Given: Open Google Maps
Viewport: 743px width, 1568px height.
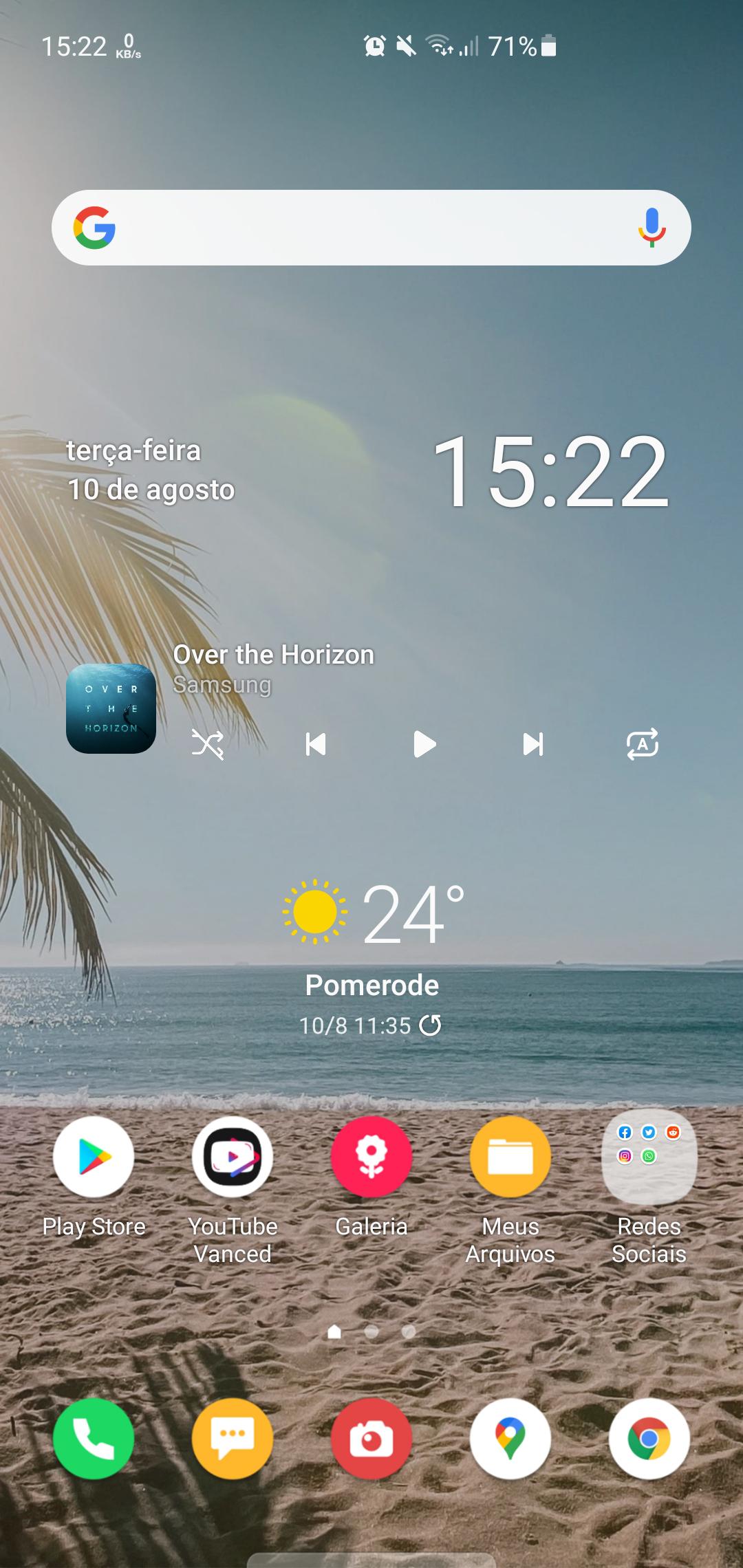Looking at the screenshot, I should (510, 1438).
